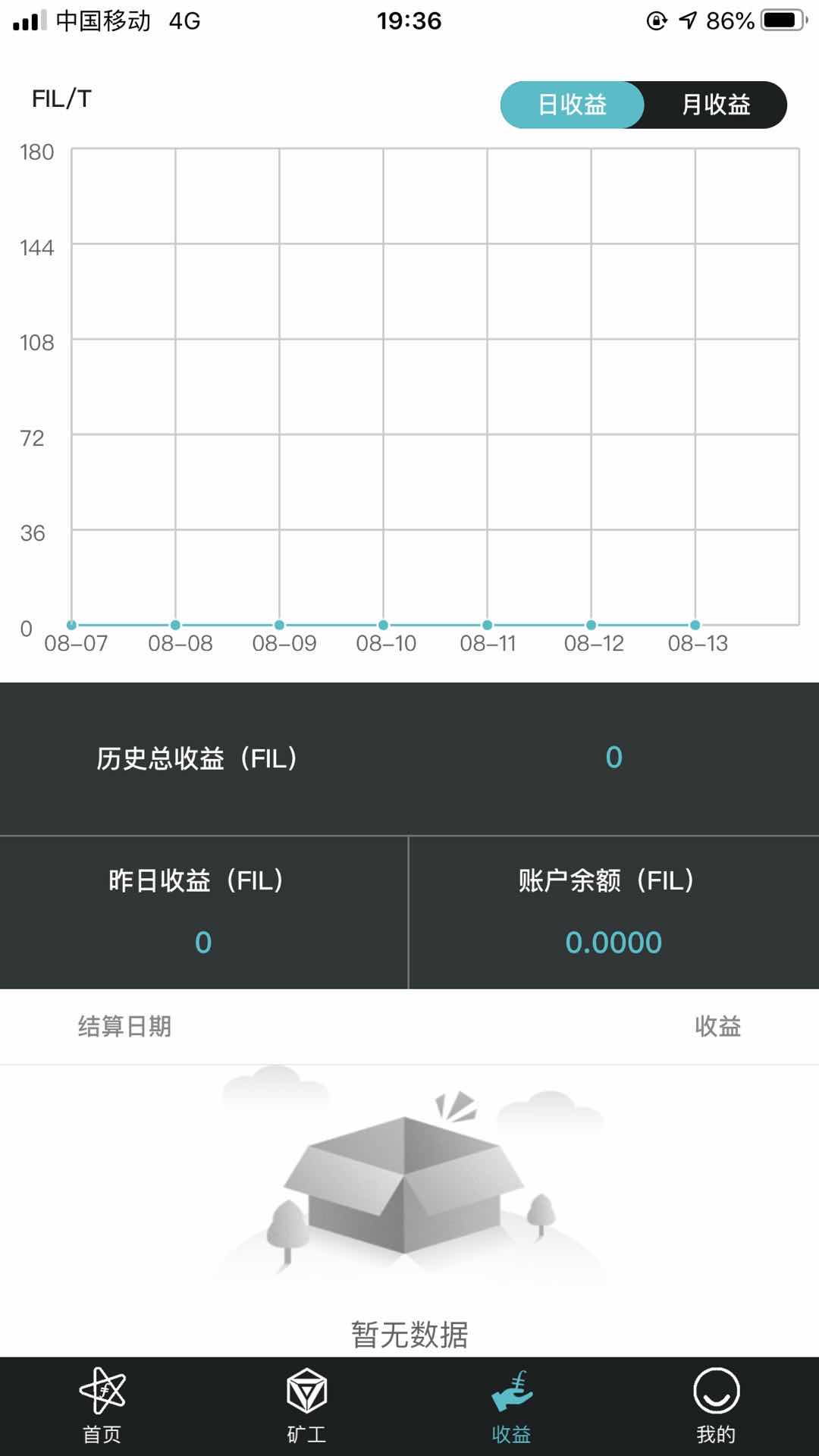This screenshot has height=1456, width=819.
Task: Open the 首页 home tab
Action: tap(102, 1405)
